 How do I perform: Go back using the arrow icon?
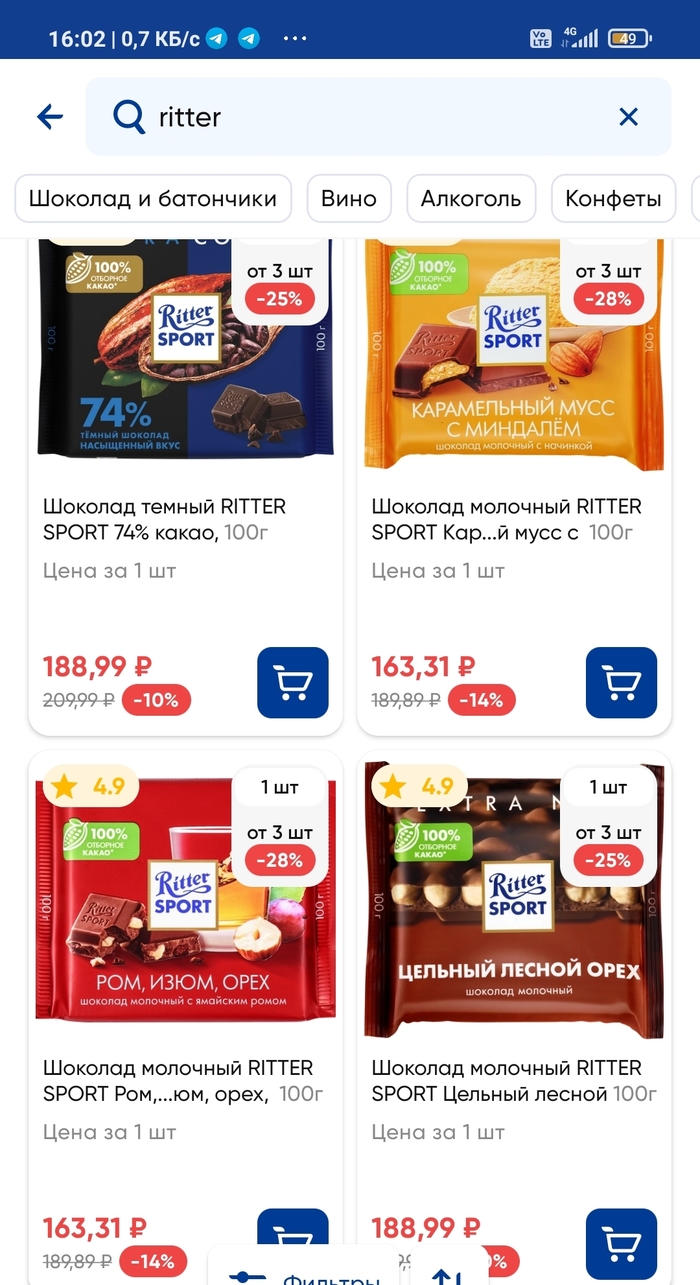pyautogui.click(x=50, y=117)
